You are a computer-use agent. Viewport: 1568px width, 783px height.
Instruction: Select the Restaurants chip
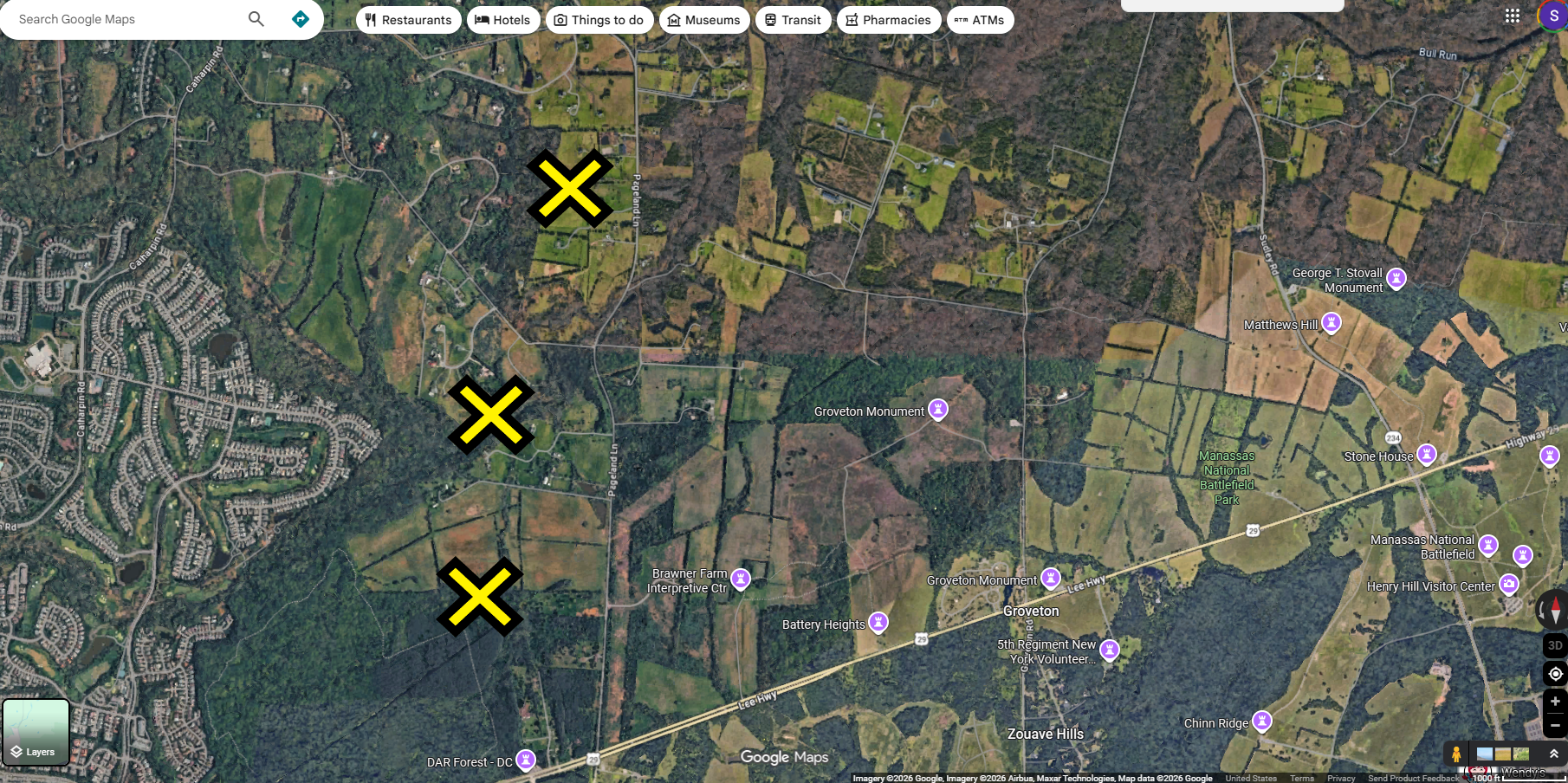coord(407,20)
